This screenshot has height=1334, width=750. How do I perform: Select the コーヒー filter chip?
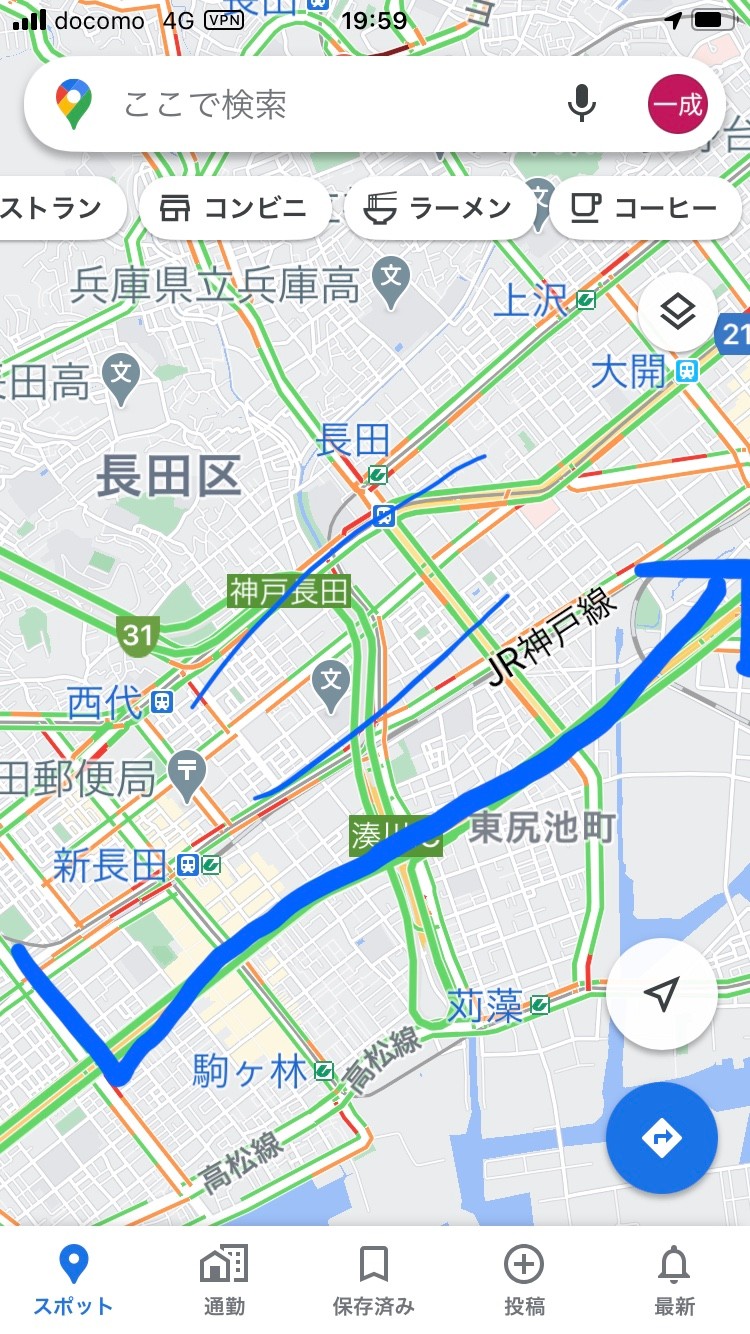pyautogui.click(x=644, y=208)
